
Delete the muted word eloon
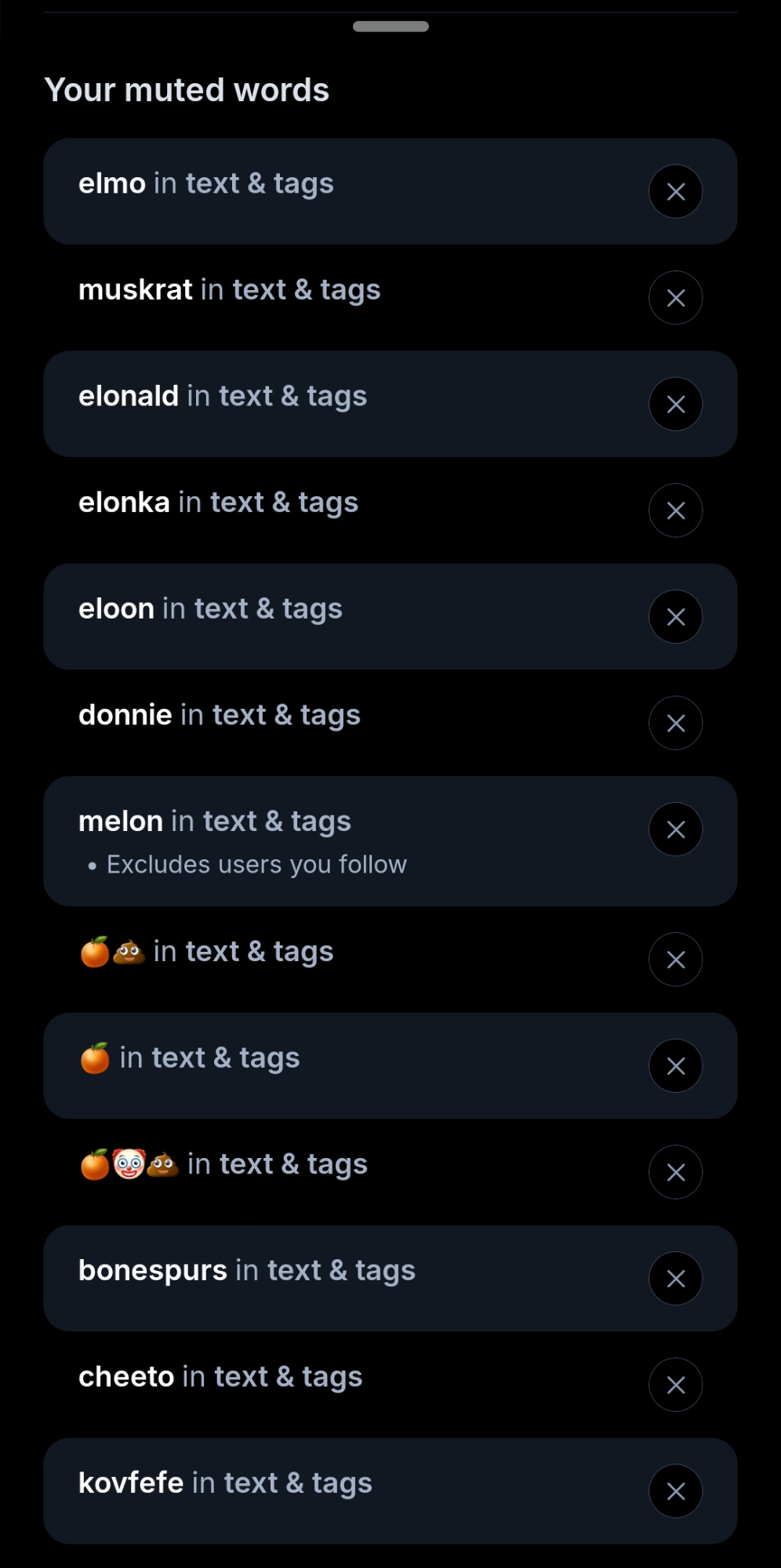(x=675, y=617)
